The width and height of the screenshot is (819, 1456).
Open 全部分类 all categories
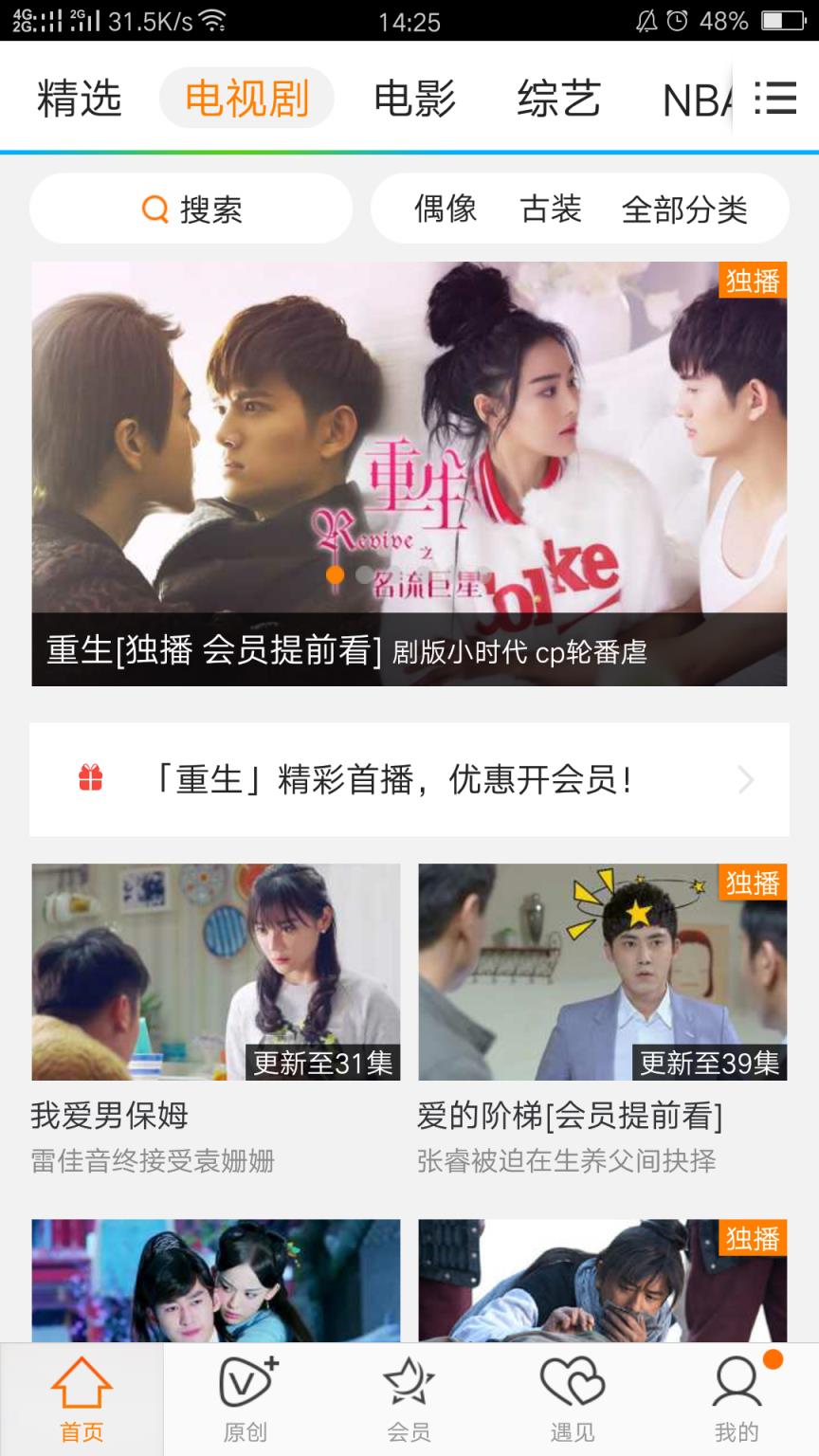[x=684, y=209]
